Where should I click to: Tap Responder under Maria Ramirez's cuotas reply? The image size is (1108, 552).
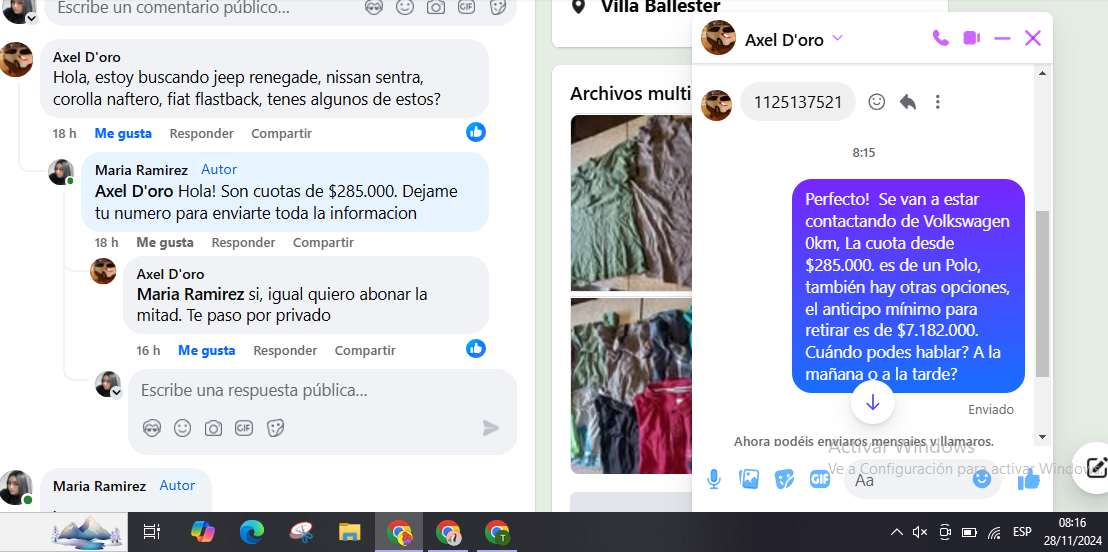click(x=243, y=242)
